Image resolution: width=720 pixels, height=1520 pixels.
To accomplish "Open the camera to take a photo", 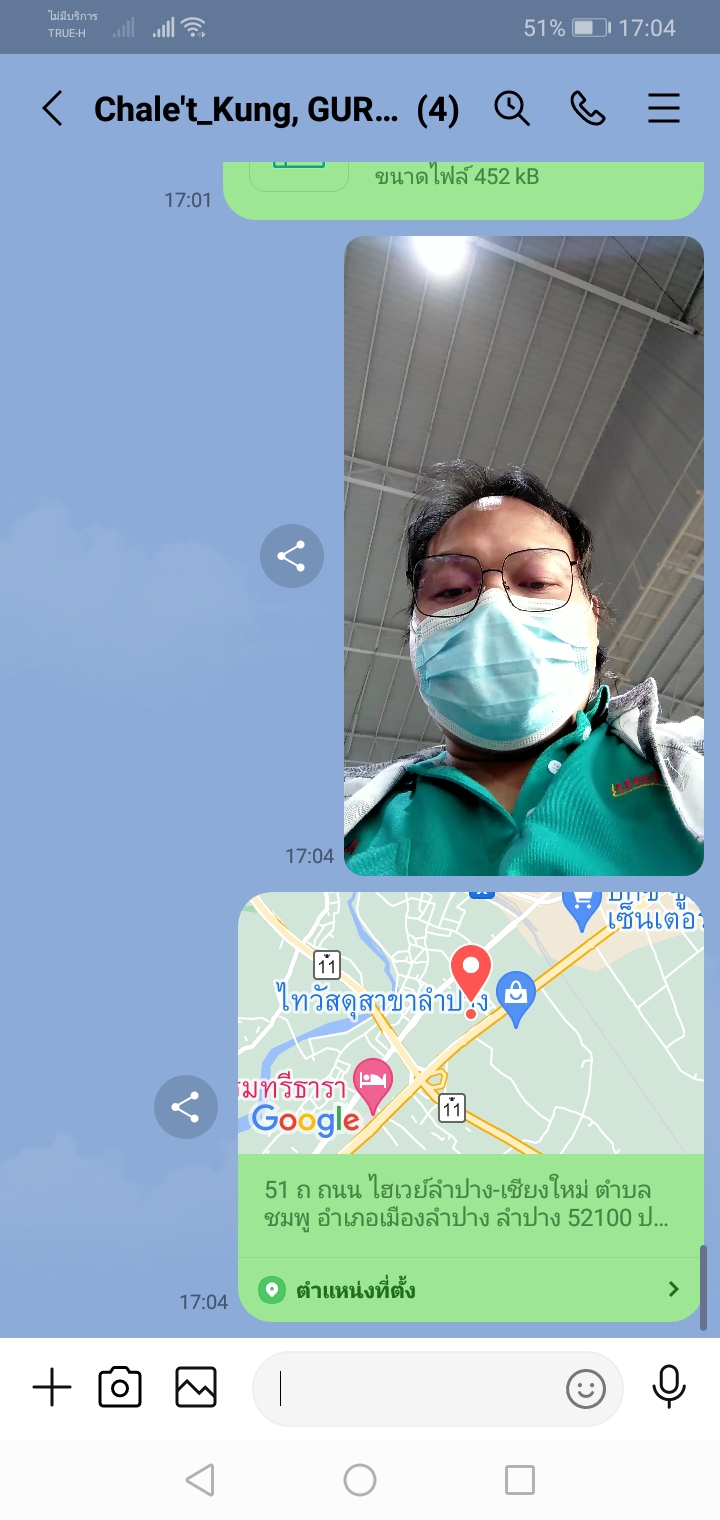I will coord(120,1388).
